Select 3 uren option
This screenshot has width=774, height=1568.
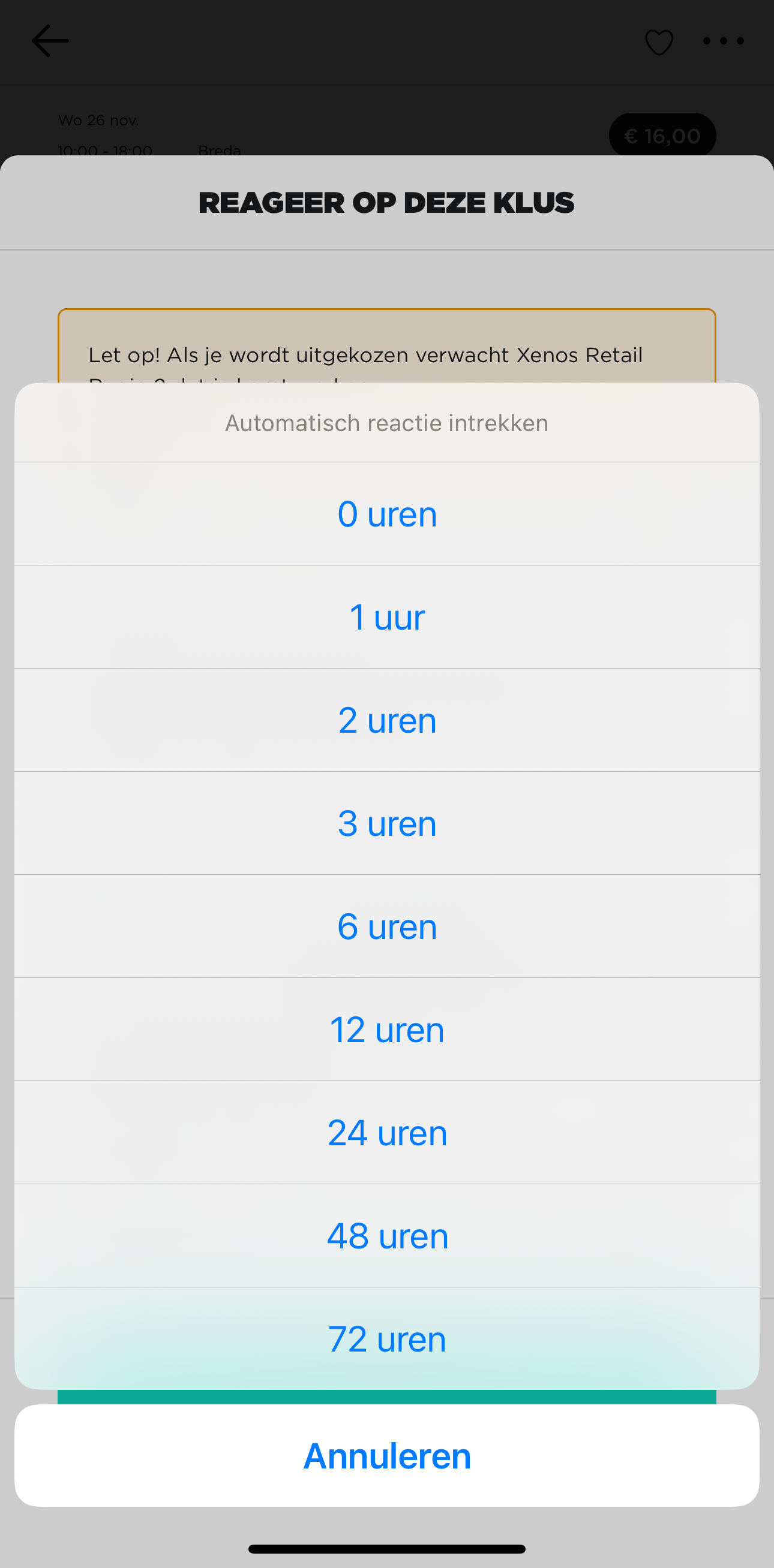click(386, 823)
